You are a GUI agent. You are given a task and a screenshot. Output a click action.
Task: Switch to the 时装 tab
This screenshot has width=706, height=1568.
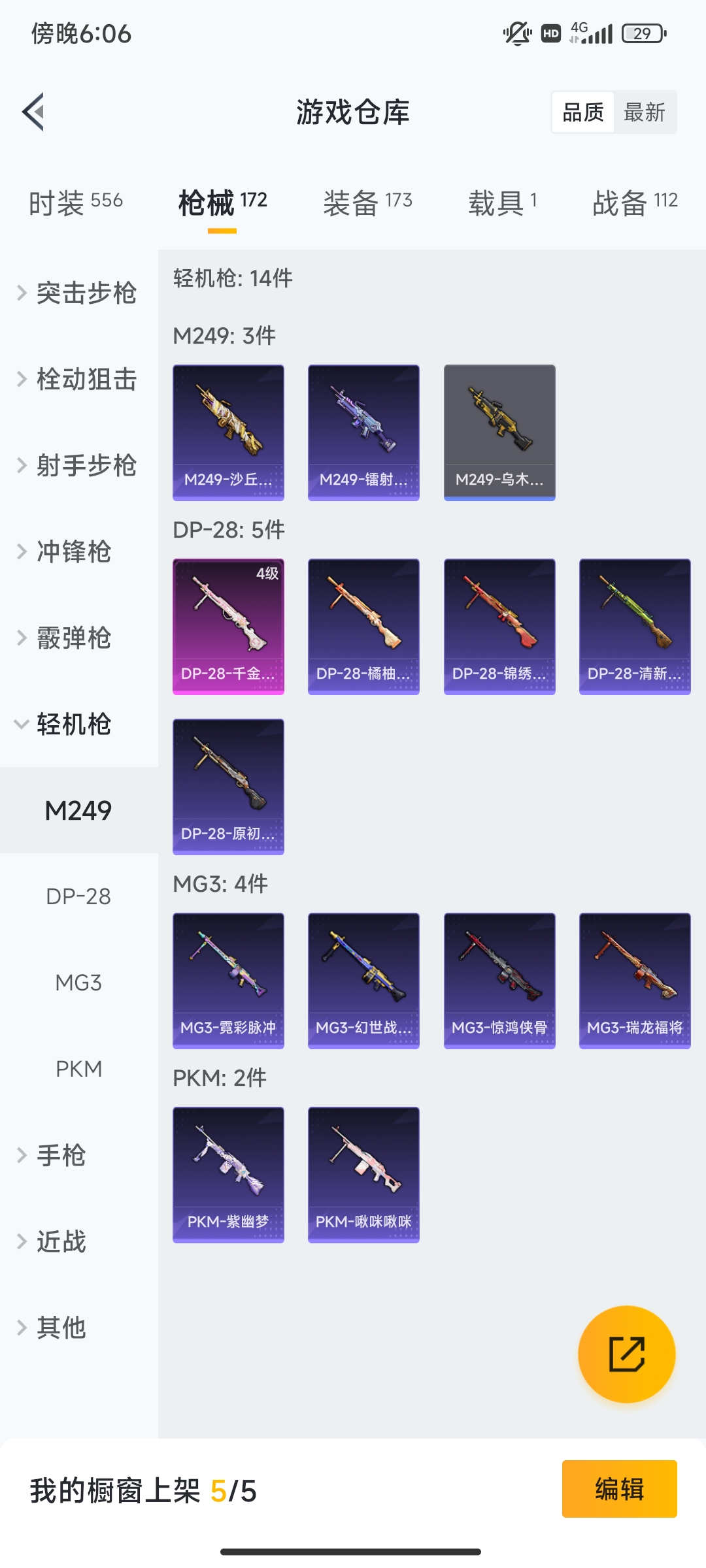coord(76,203)
